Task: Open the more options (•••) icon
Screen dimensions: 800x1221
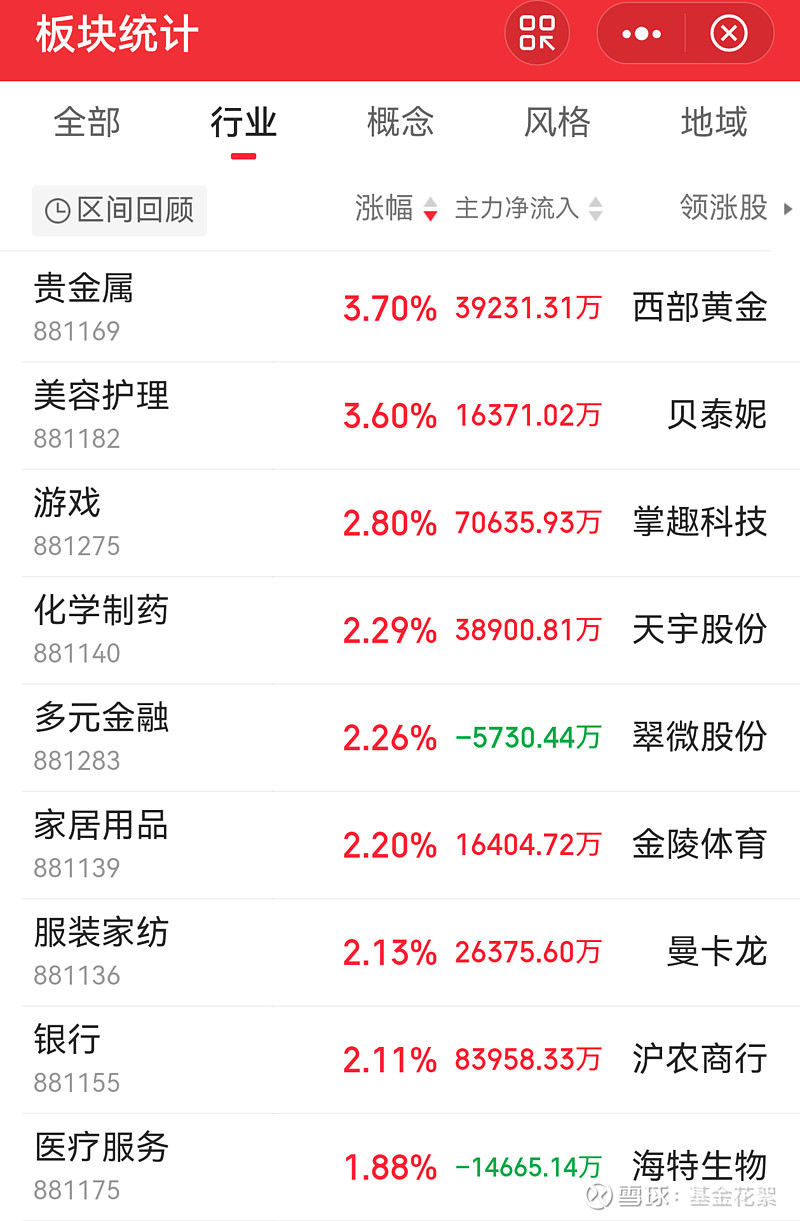Action: [x=642, y=34]
